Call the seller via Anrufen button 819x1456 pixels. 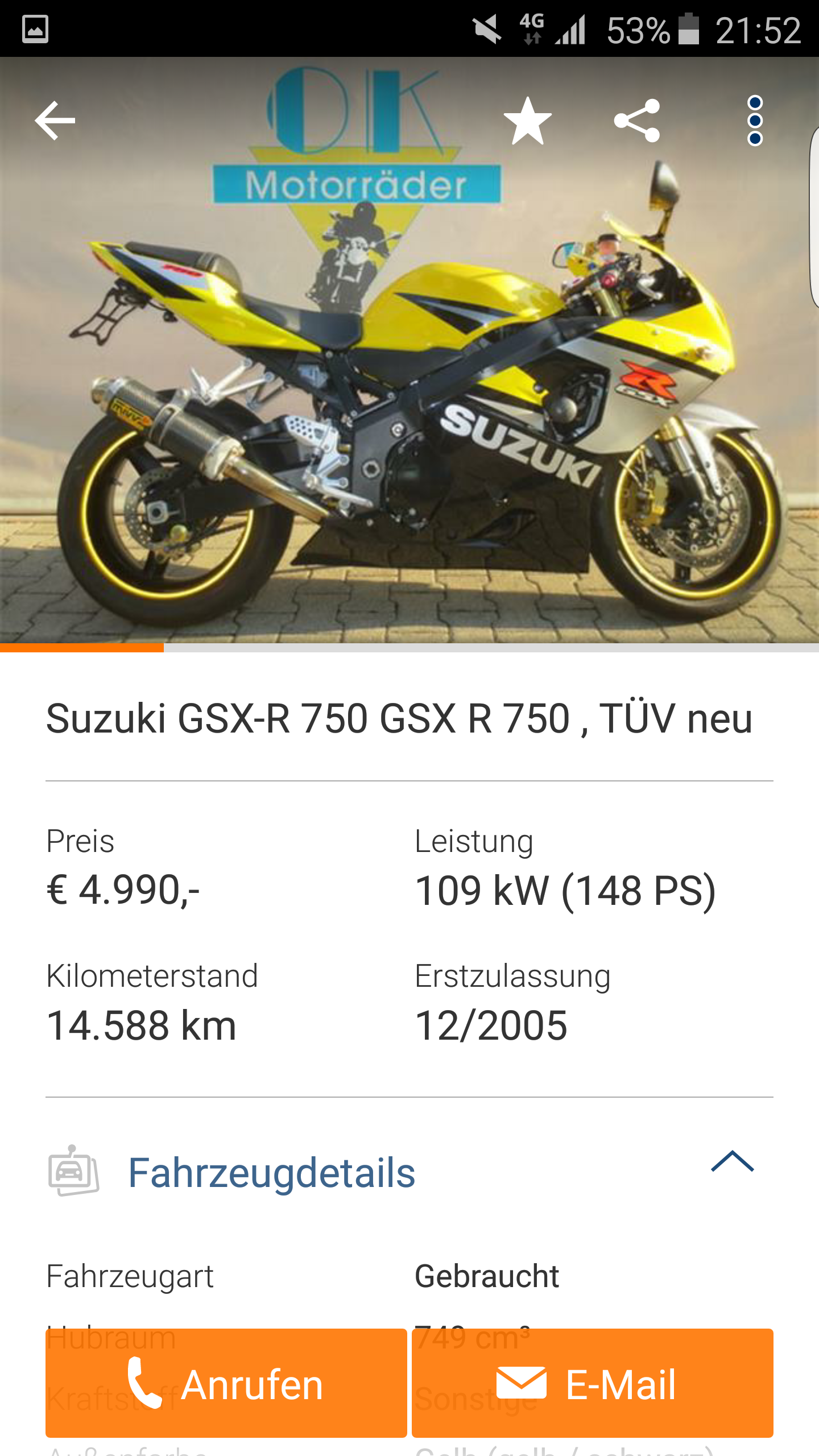click(x=226, y=1383)
